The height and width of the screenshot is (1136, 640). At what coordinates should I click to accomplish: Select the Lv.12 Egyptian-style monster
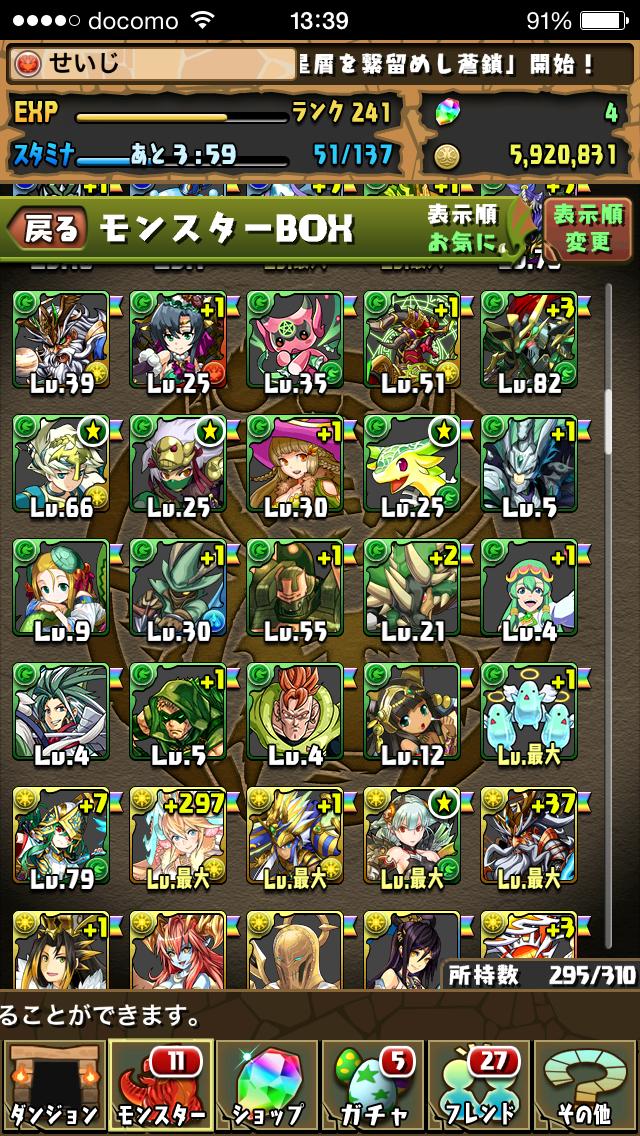coord(413,714)
